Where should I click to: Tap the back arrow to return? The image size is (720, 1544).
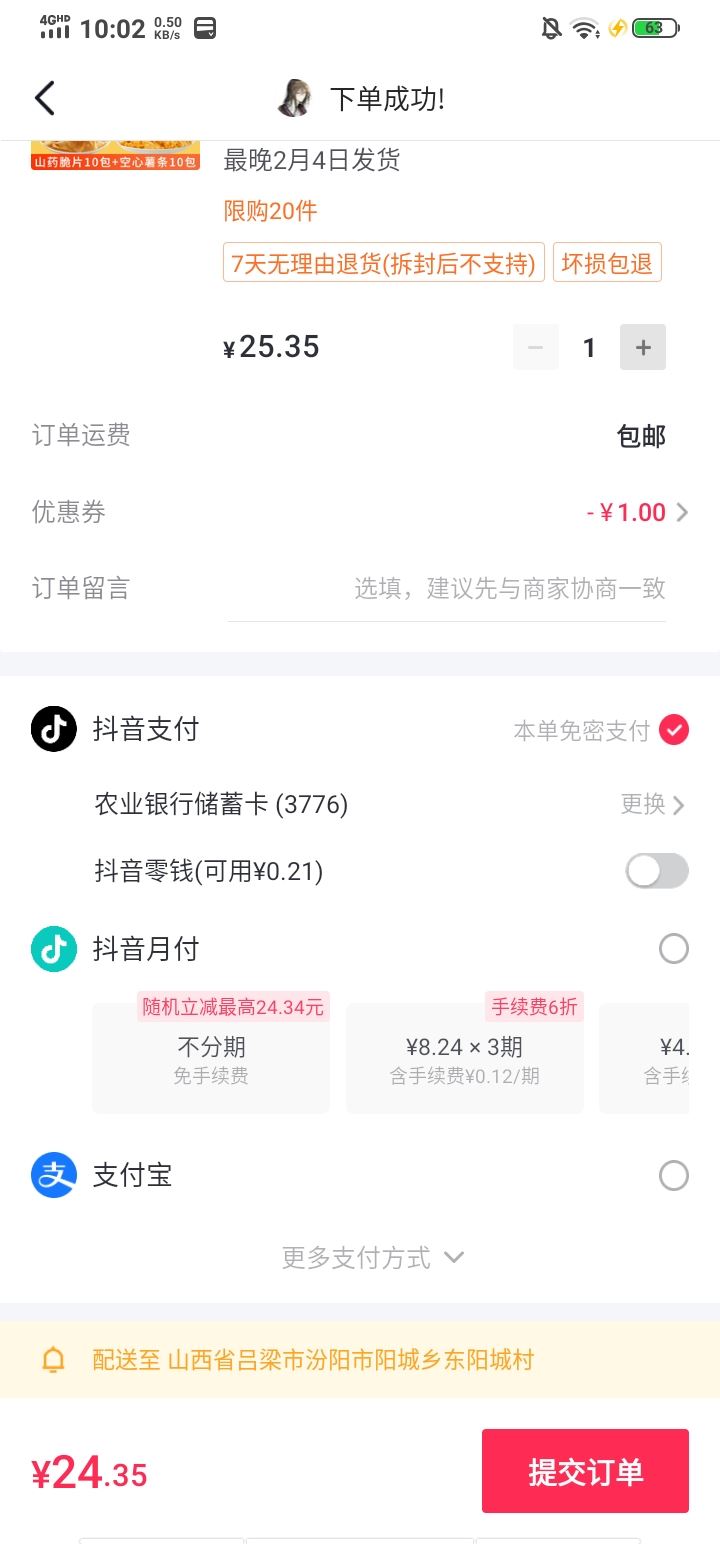pyautogui.click(x=44, y=98)
